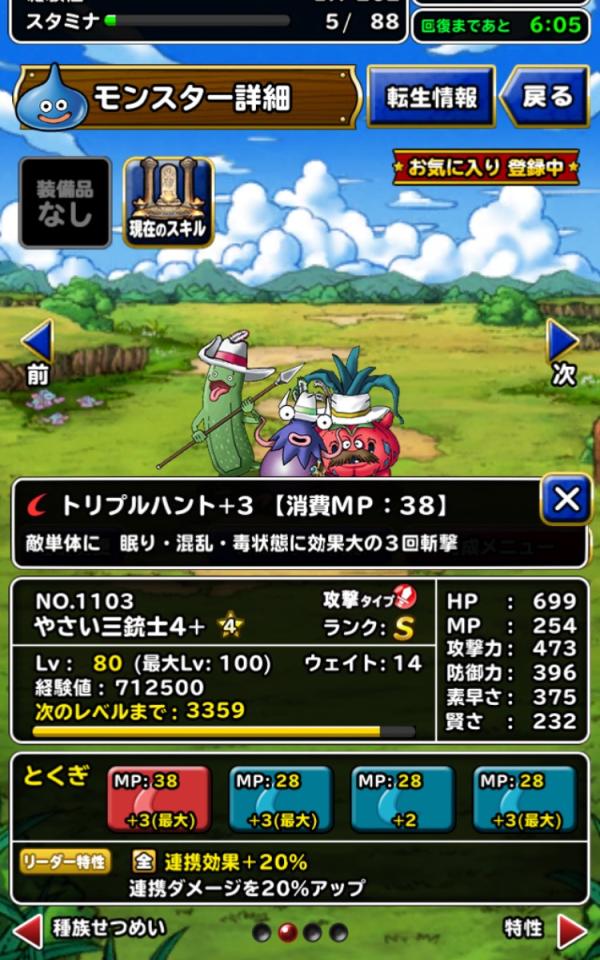View next monster with 次 arrow
Viewport: 600px width, 960px height.
click(563, 352)
